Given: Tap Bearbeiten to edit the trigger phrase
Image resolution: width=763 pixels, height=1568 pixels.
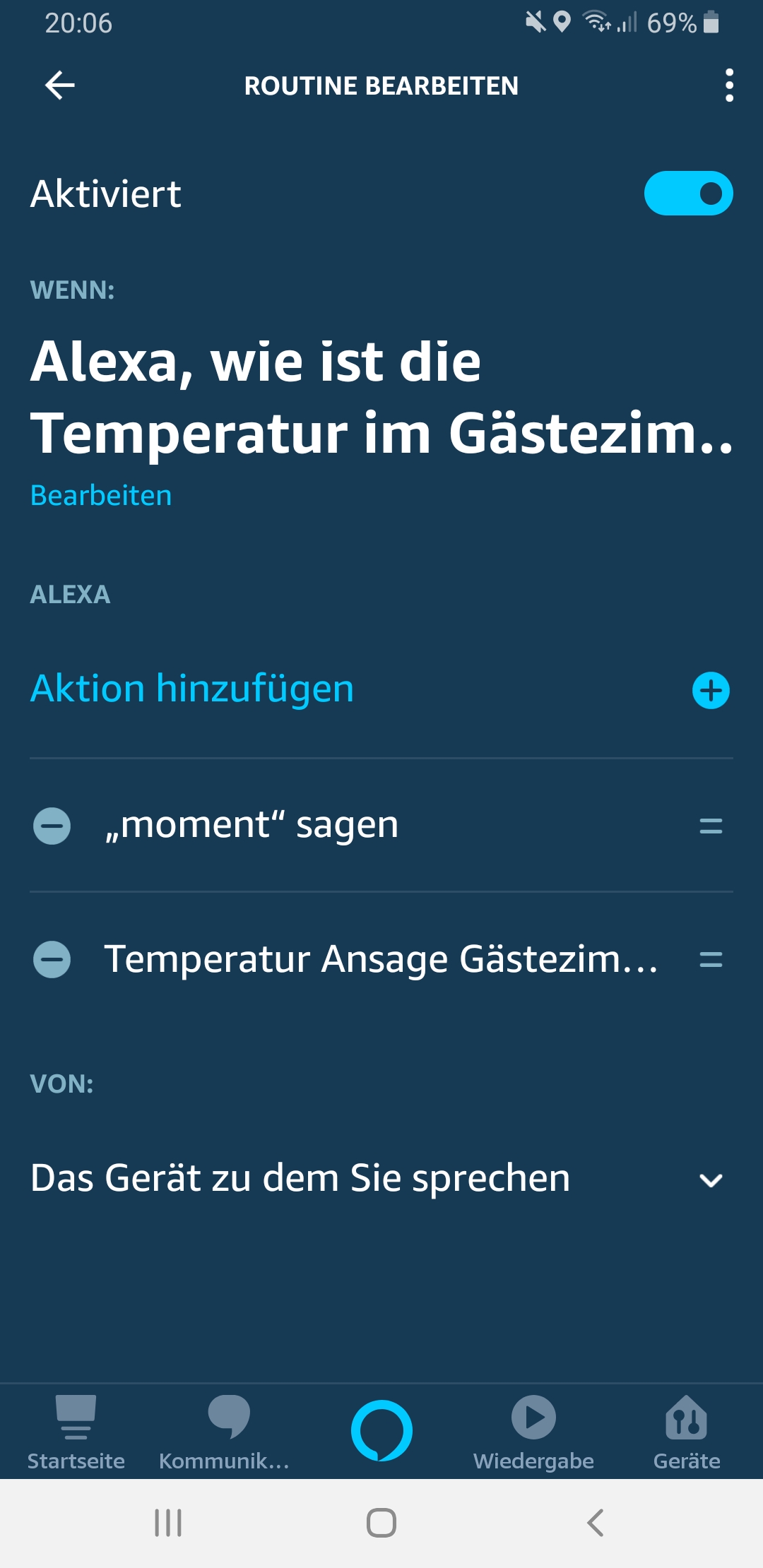Looking at the screenshot, I should tap(101, 496).
